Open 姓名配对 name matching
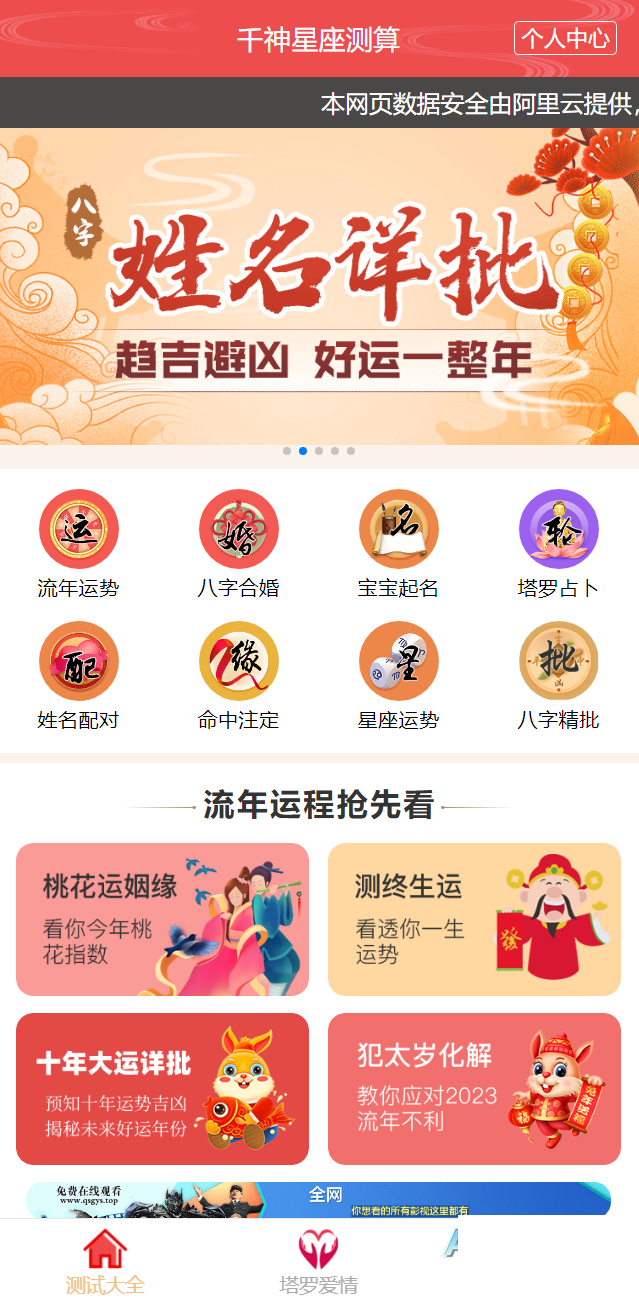The image size is (639, 1300). tap(79, 677)
